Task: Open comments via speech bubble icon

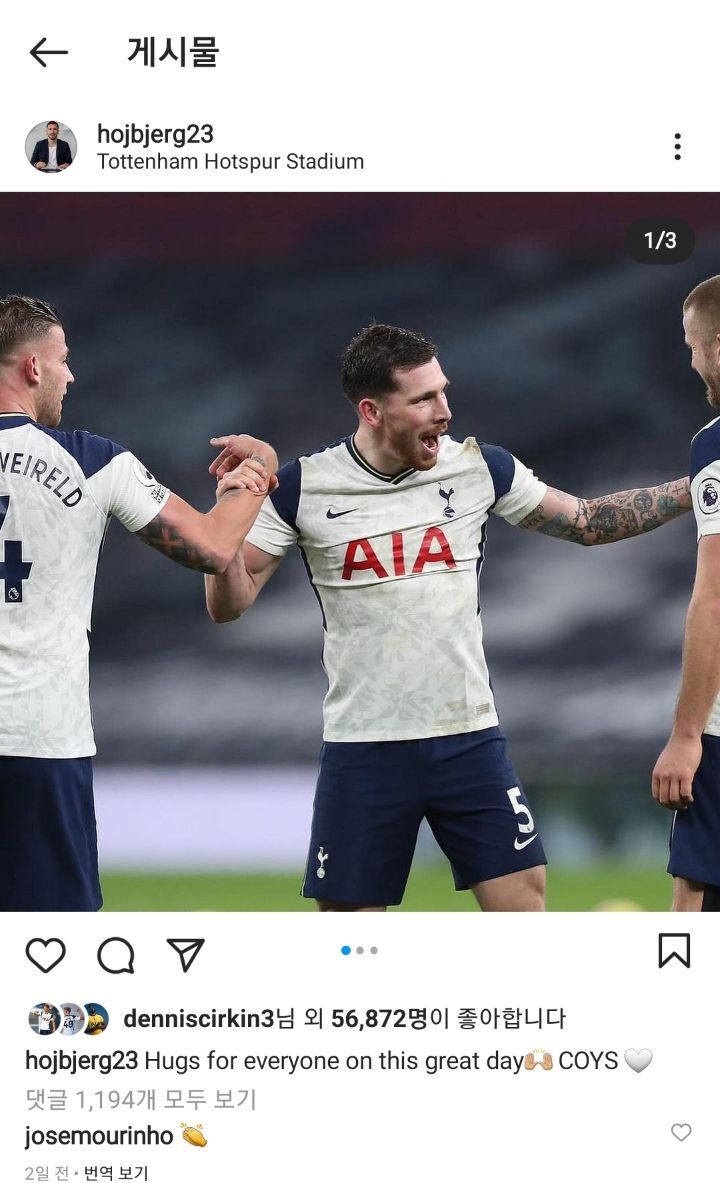Action: point(116,955)
